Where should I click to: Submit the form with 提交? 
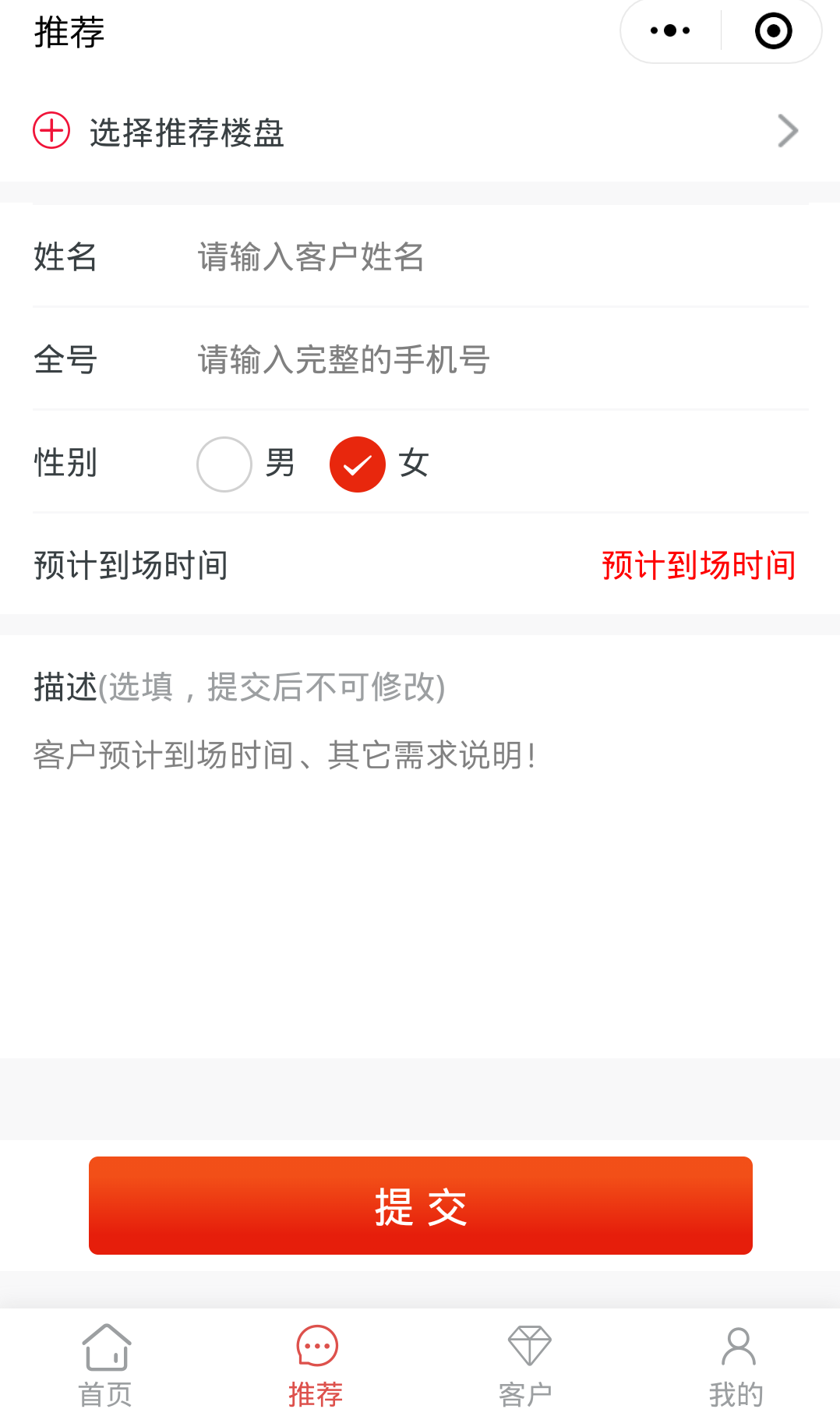[421, 1206]
